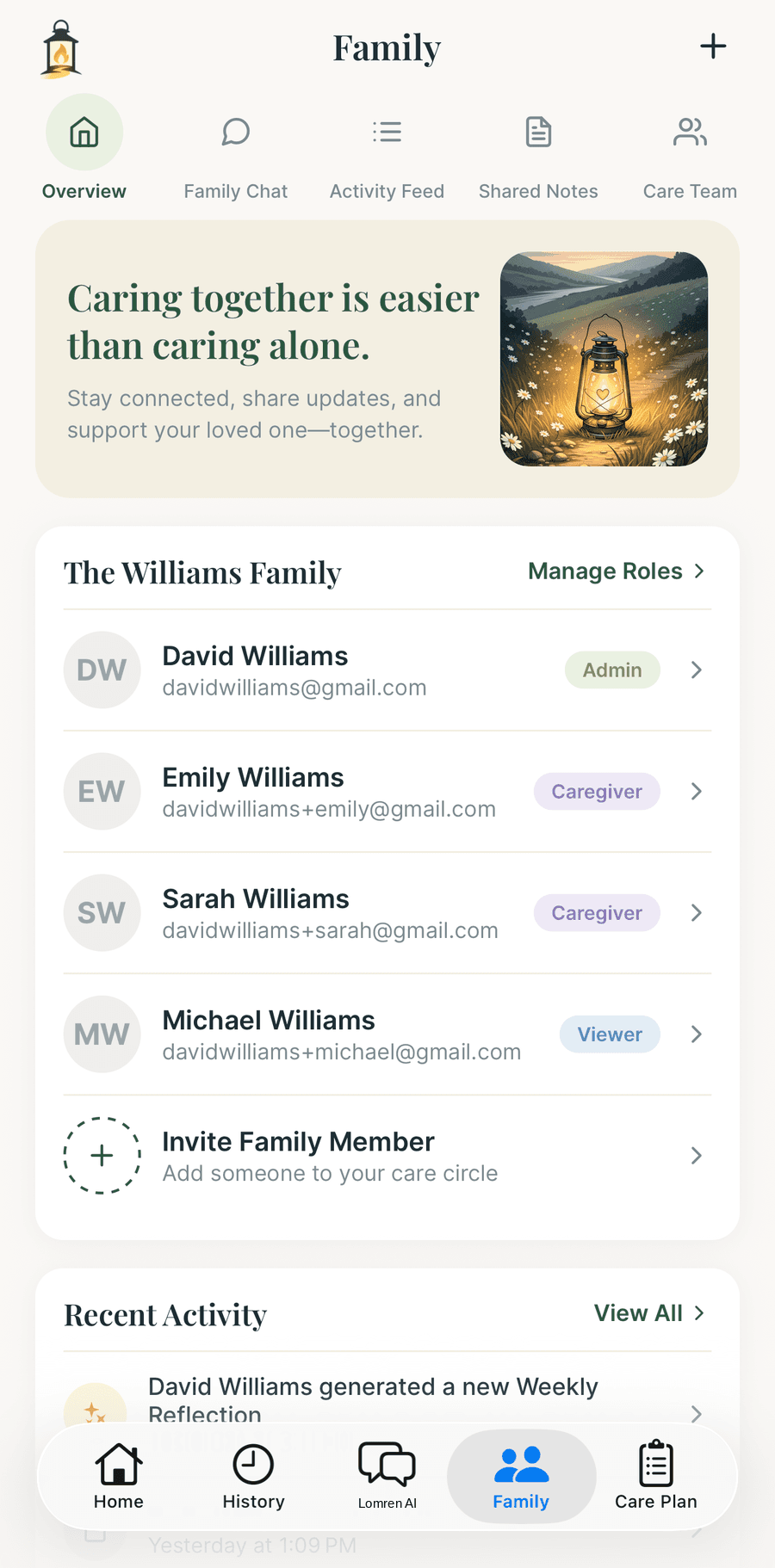Open the History tab
The image size is (775, 1568).
(253, 1477)
